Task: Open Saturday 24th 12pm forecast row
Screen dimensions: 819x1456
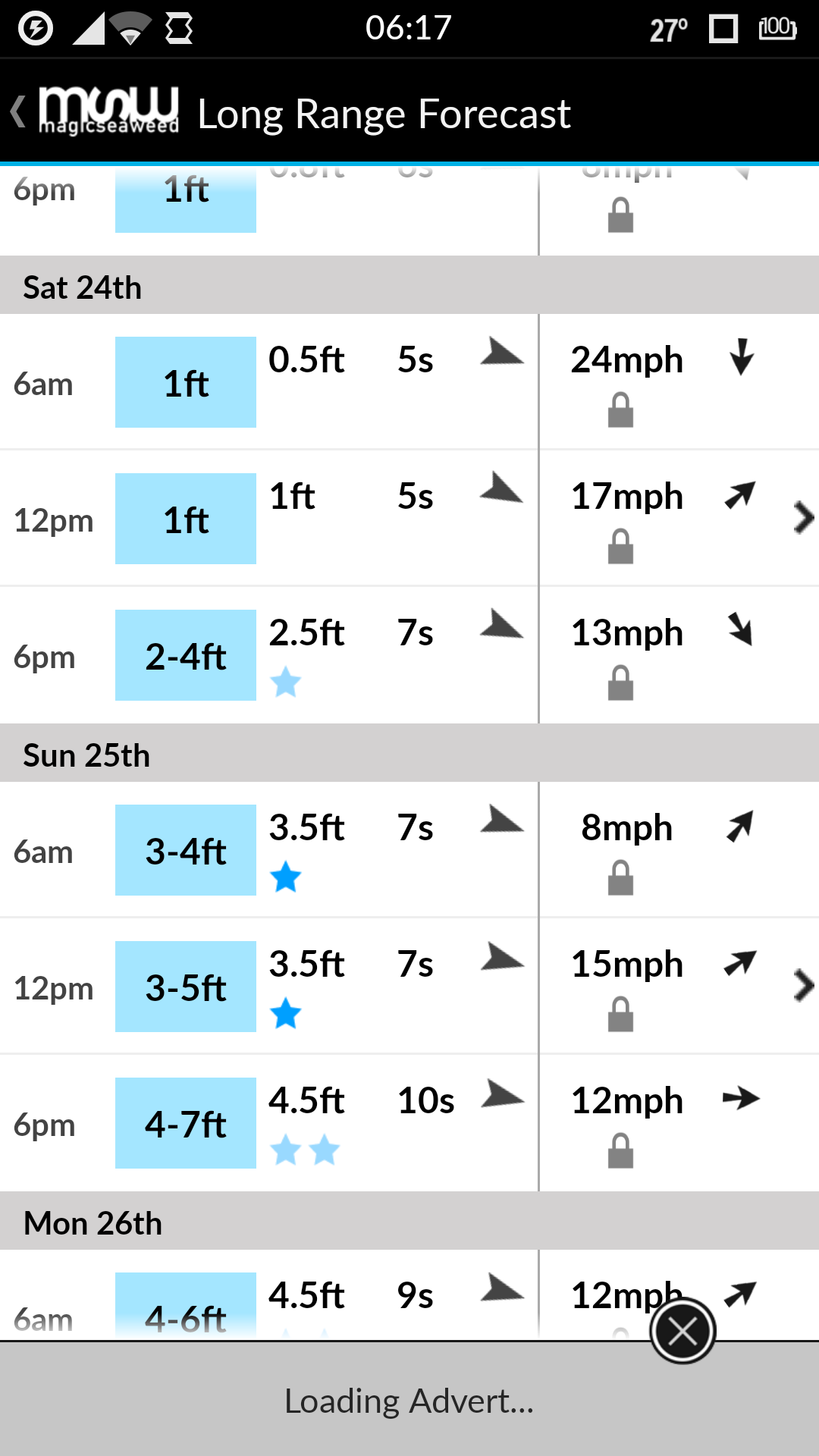Action: click(409, 519)
